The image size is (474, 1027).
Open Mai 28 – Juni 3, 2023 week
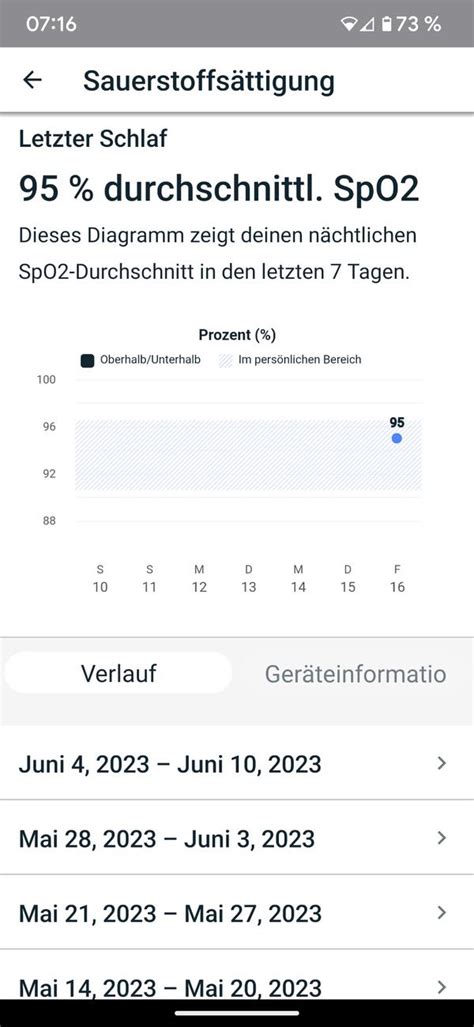point(237,838)
